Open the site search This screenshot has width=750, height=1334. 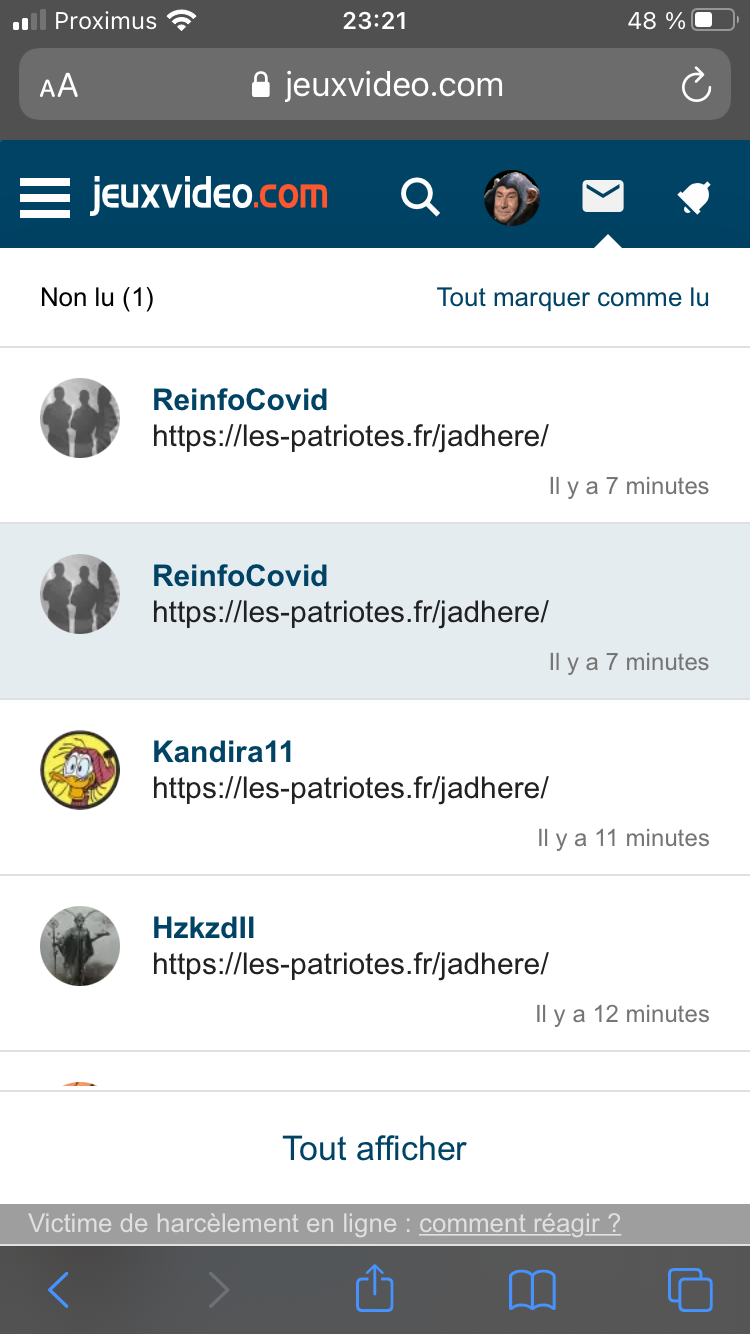pos(420,197)
